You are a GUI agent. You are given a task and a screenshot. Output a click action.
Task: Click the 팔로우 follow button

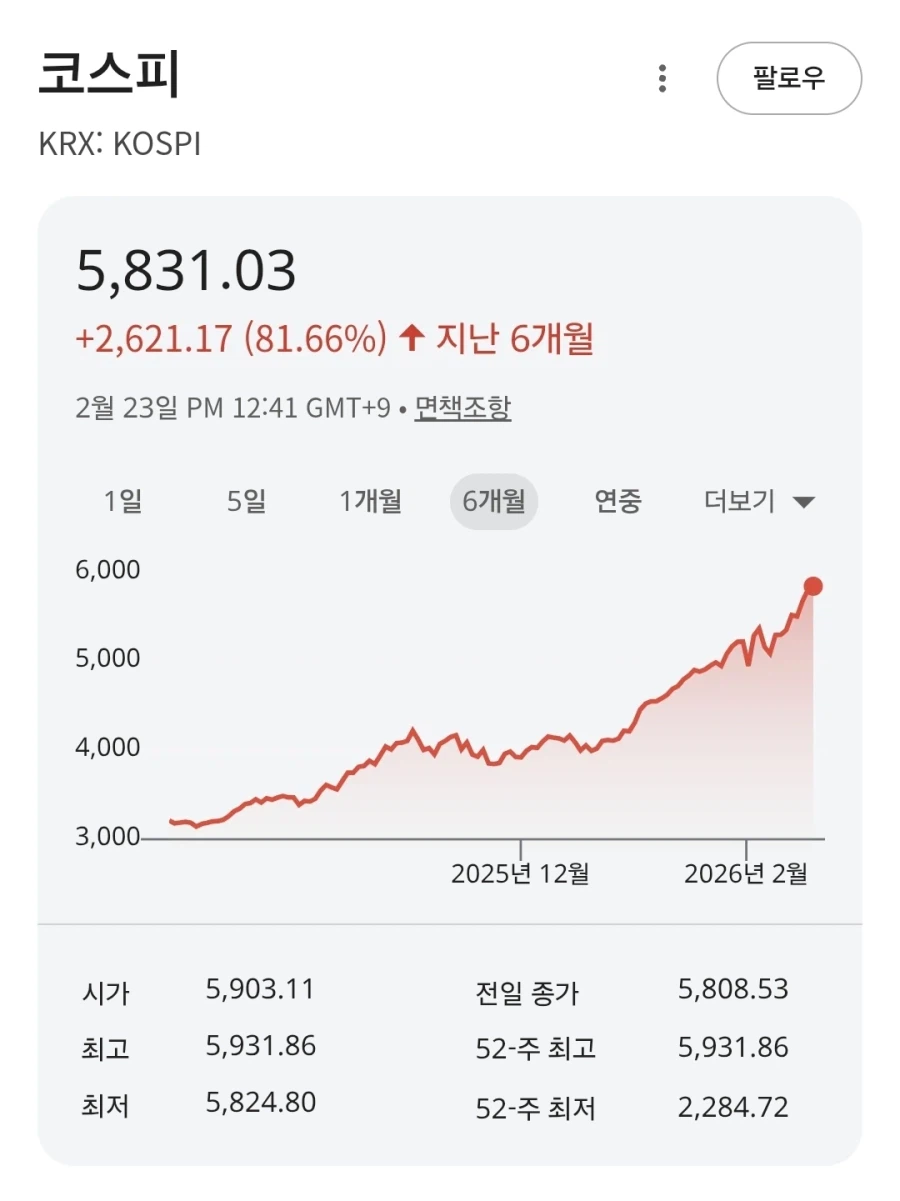point(790,79)
